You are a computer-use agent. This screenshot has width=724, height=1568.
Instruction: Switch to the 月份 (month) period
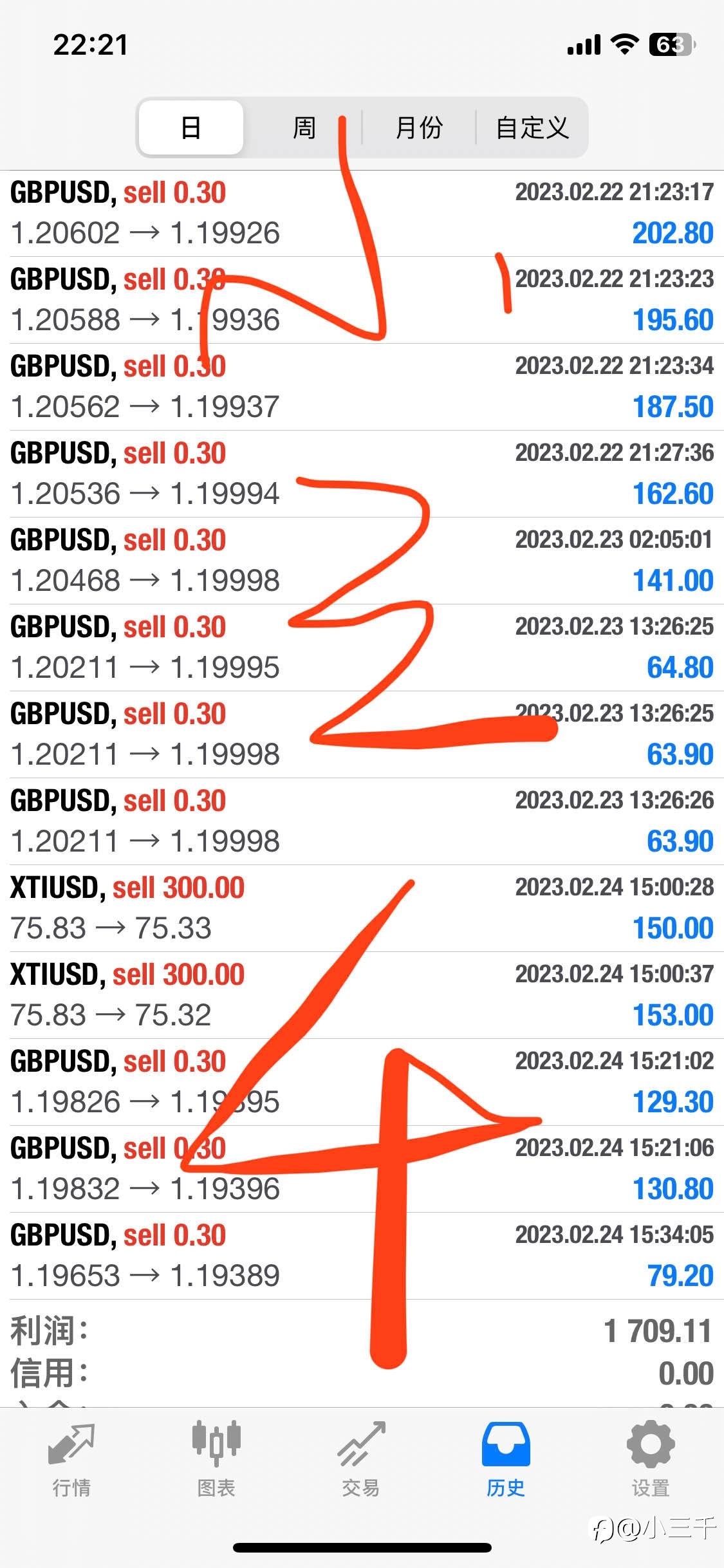[x=419, y=127]
